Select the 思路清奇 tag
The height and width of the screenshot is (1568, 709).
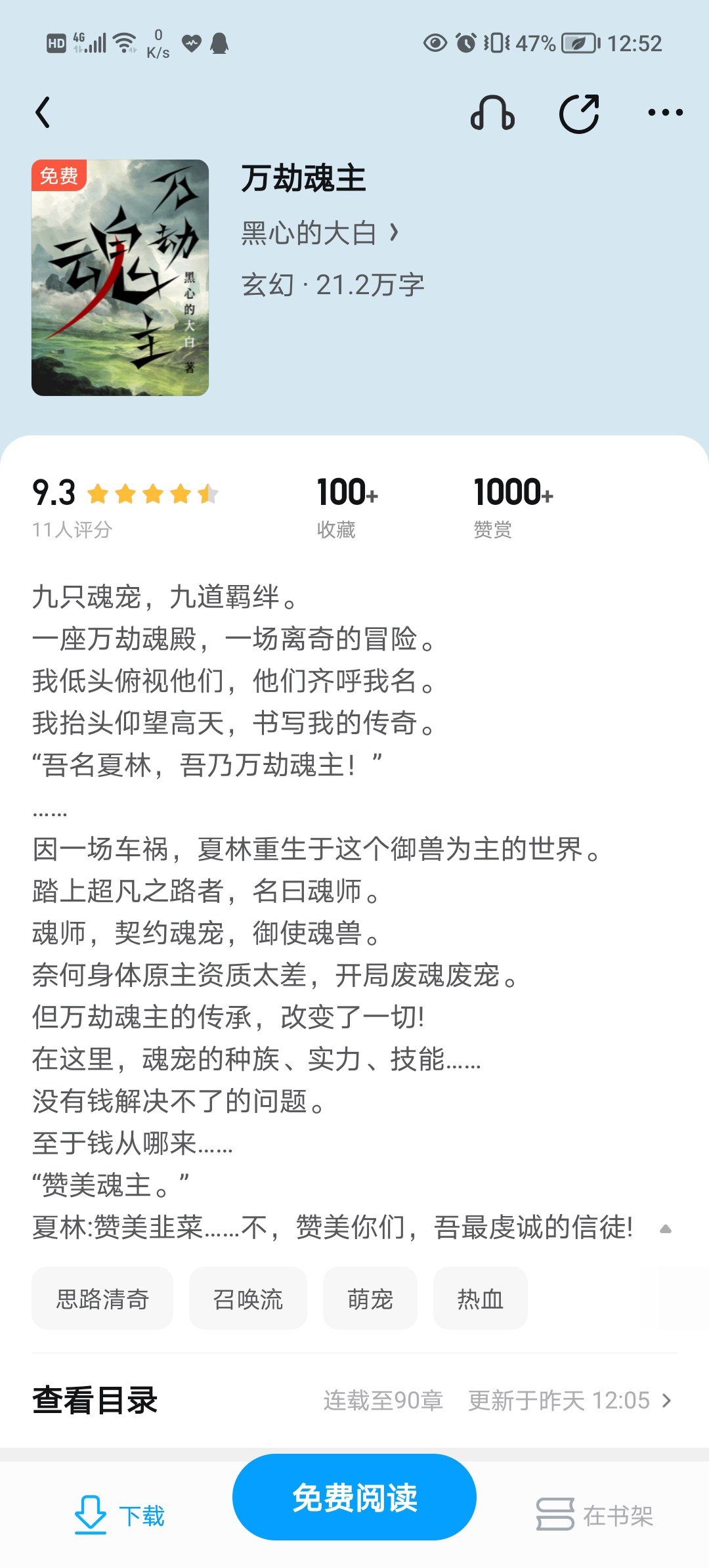click(102, 1298)
